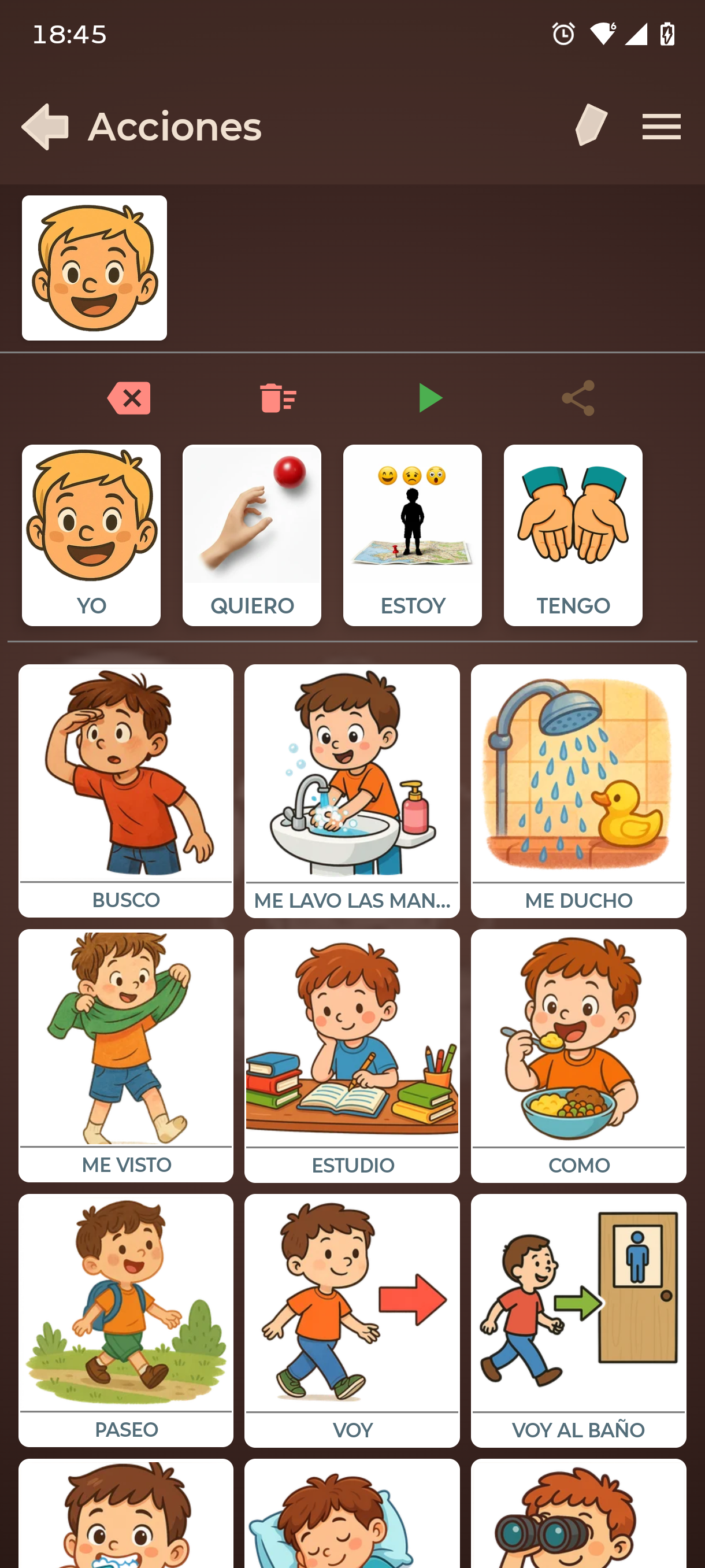Choose the ESTOY card
The width and height of the screenshot is (705, 1568).
tap(413, 535)
